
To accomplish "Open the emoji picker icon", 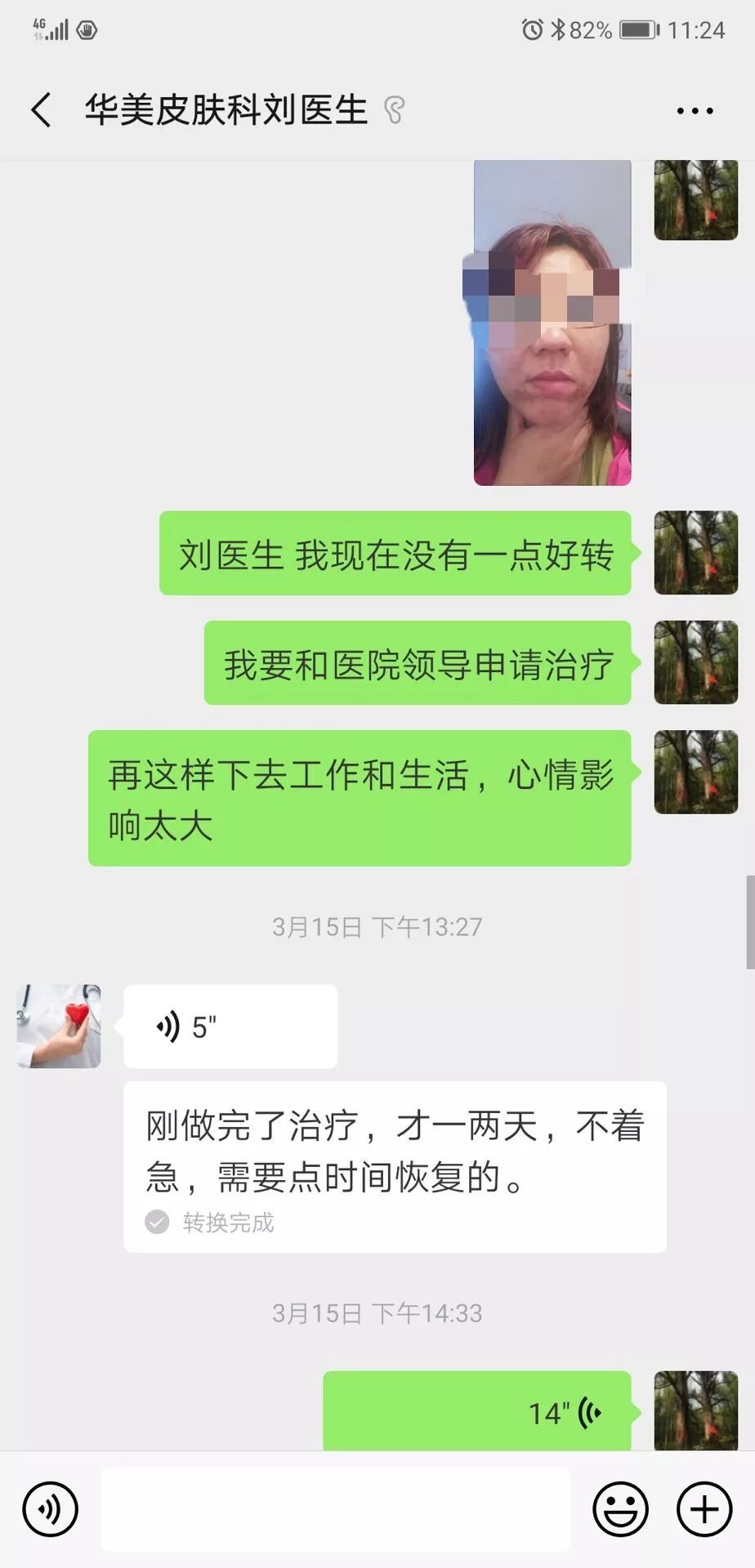I will 621,1509.
